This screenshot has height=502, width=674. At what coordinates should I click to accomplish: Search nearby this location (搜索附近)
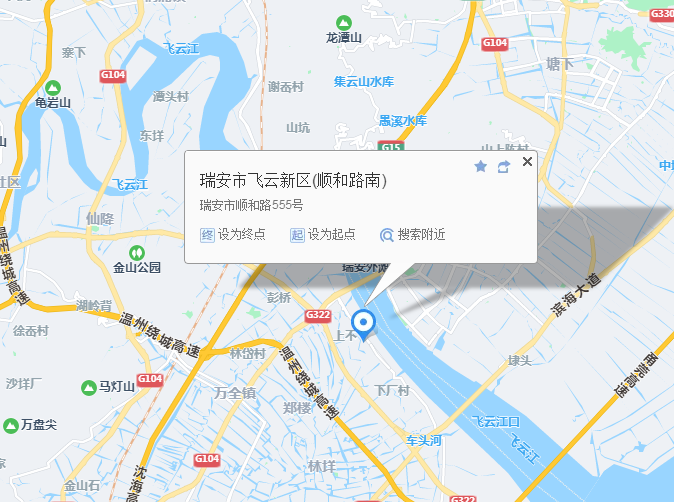pos(412,235)
